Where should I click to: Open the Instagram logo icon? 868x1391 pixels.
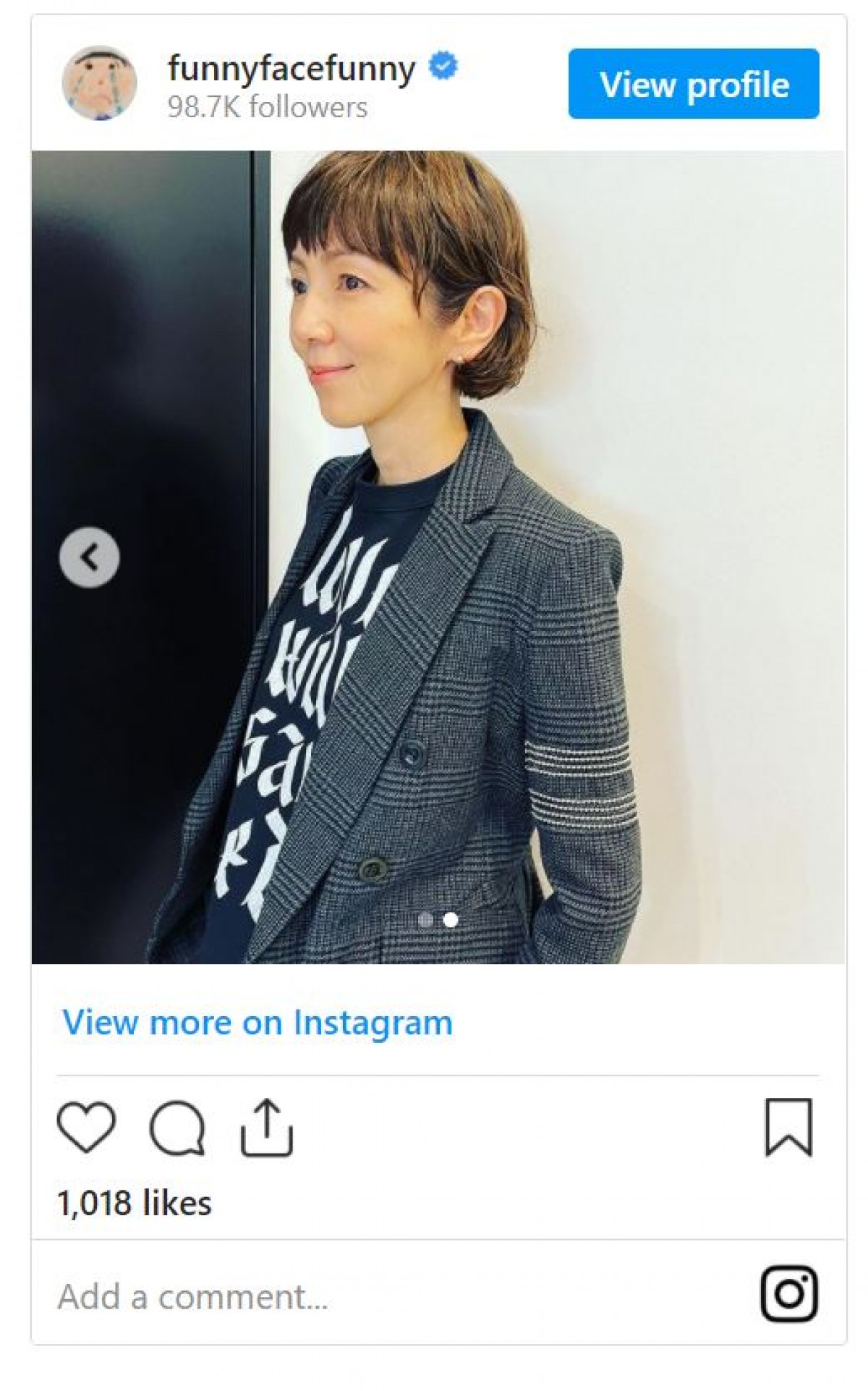[x=788, y=1293]
